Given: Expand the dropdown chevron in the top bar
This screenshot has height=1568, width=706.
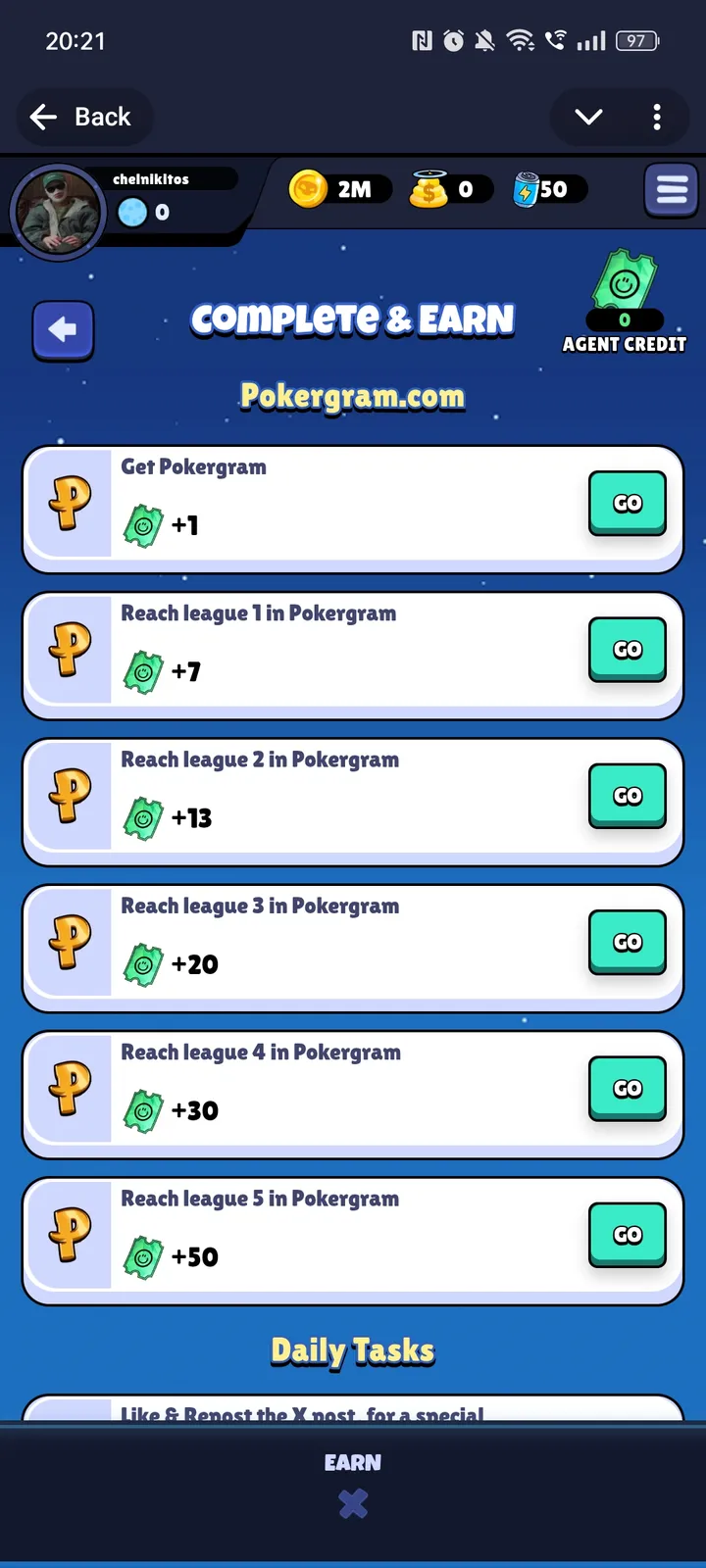Looking at the screenshot, I should click(588, 118).
